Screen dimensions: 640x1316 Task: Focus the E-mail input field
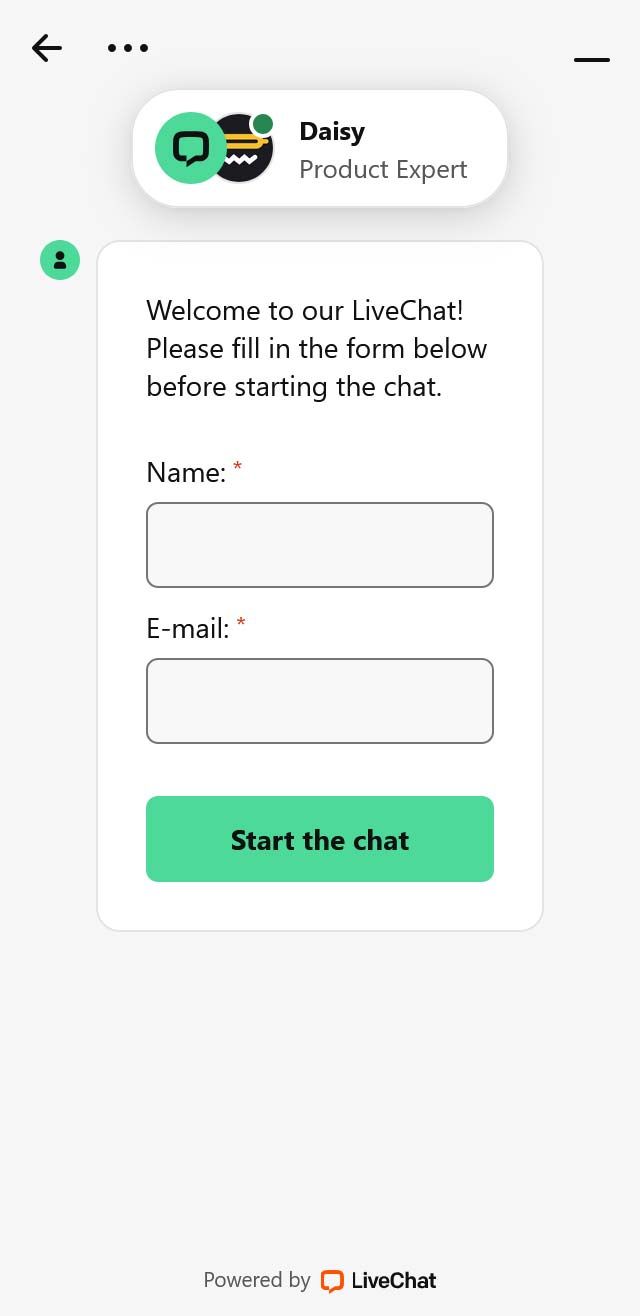point(320,701)
